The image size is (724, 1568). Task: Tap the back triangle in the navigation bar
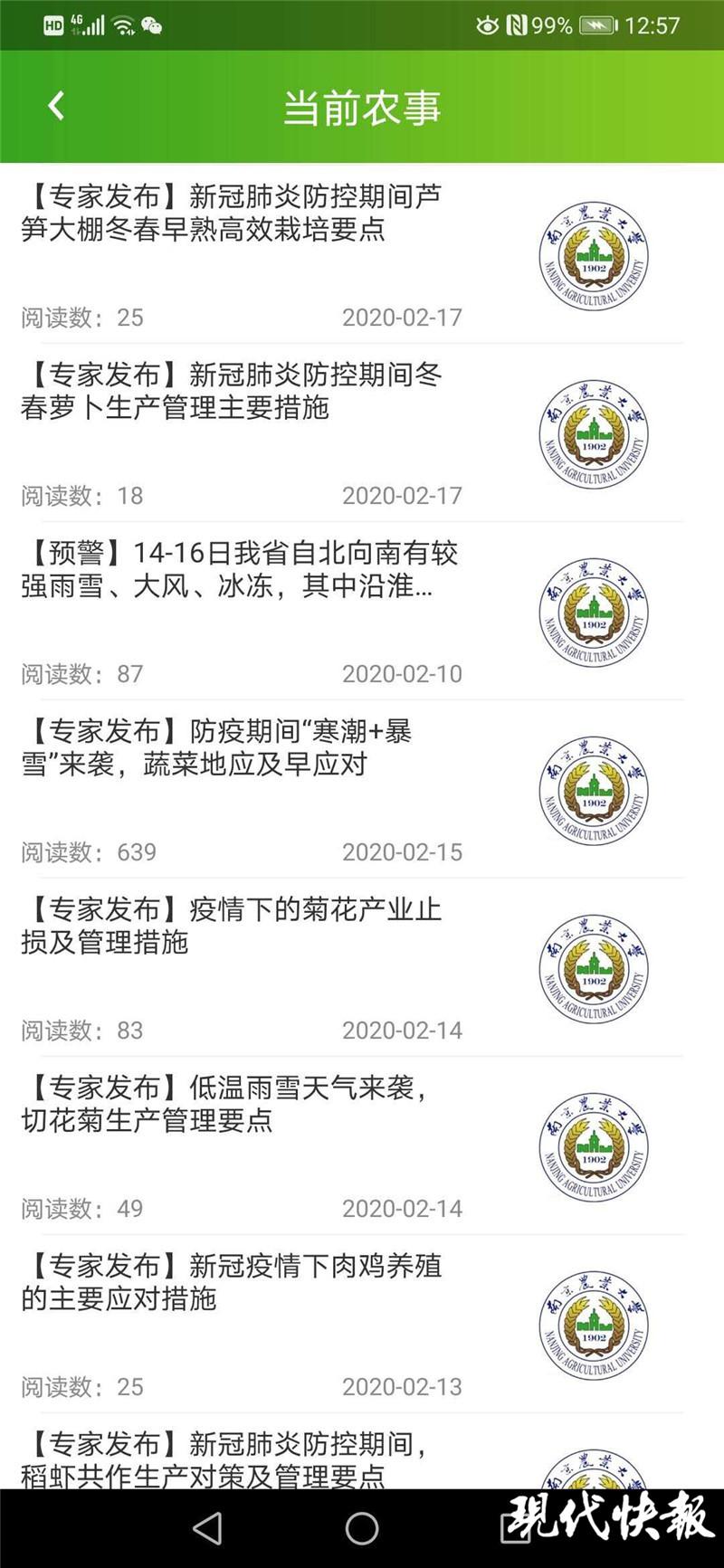point(206,1531)
